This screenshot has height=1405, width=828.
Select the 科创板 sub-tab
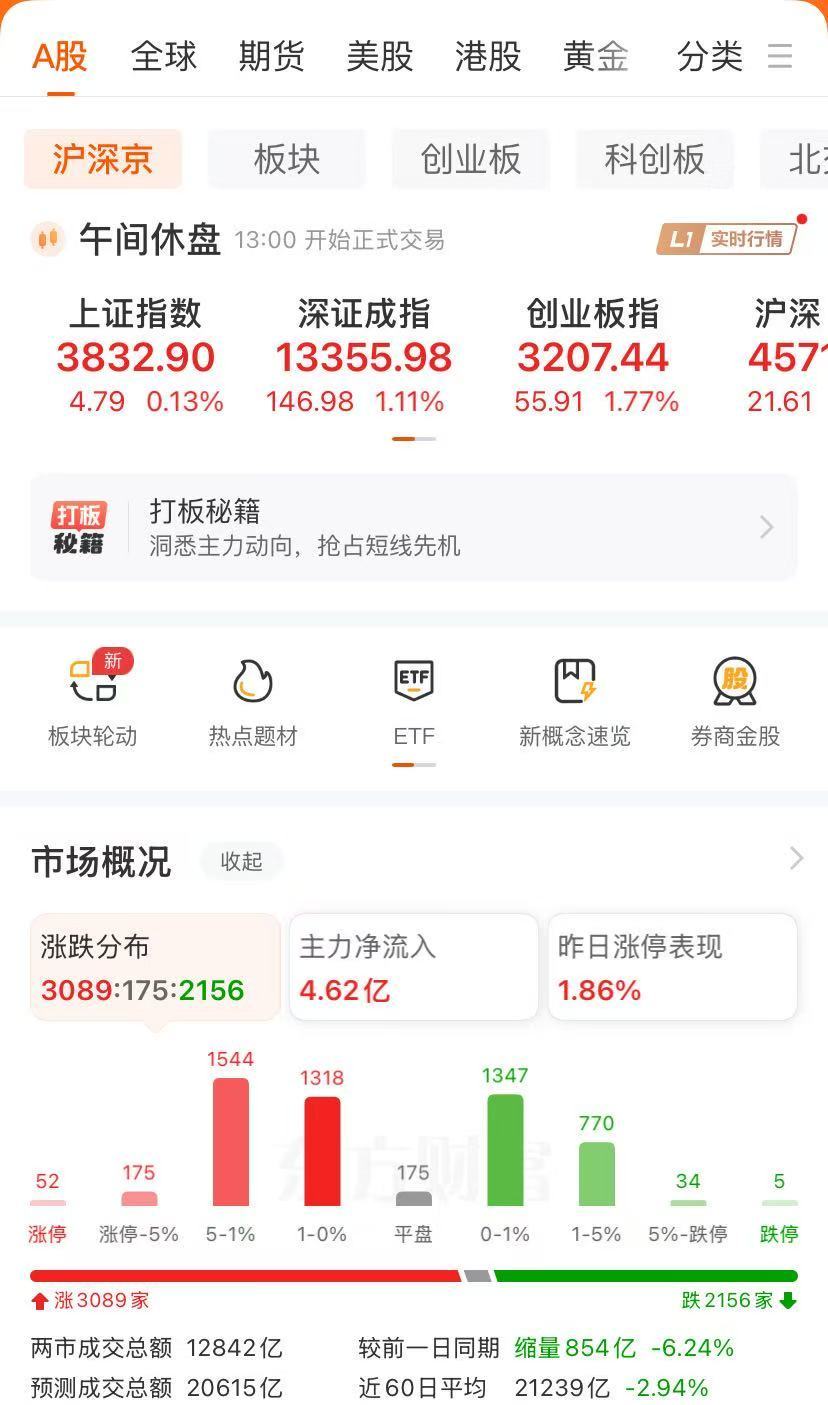click(655, 158)
